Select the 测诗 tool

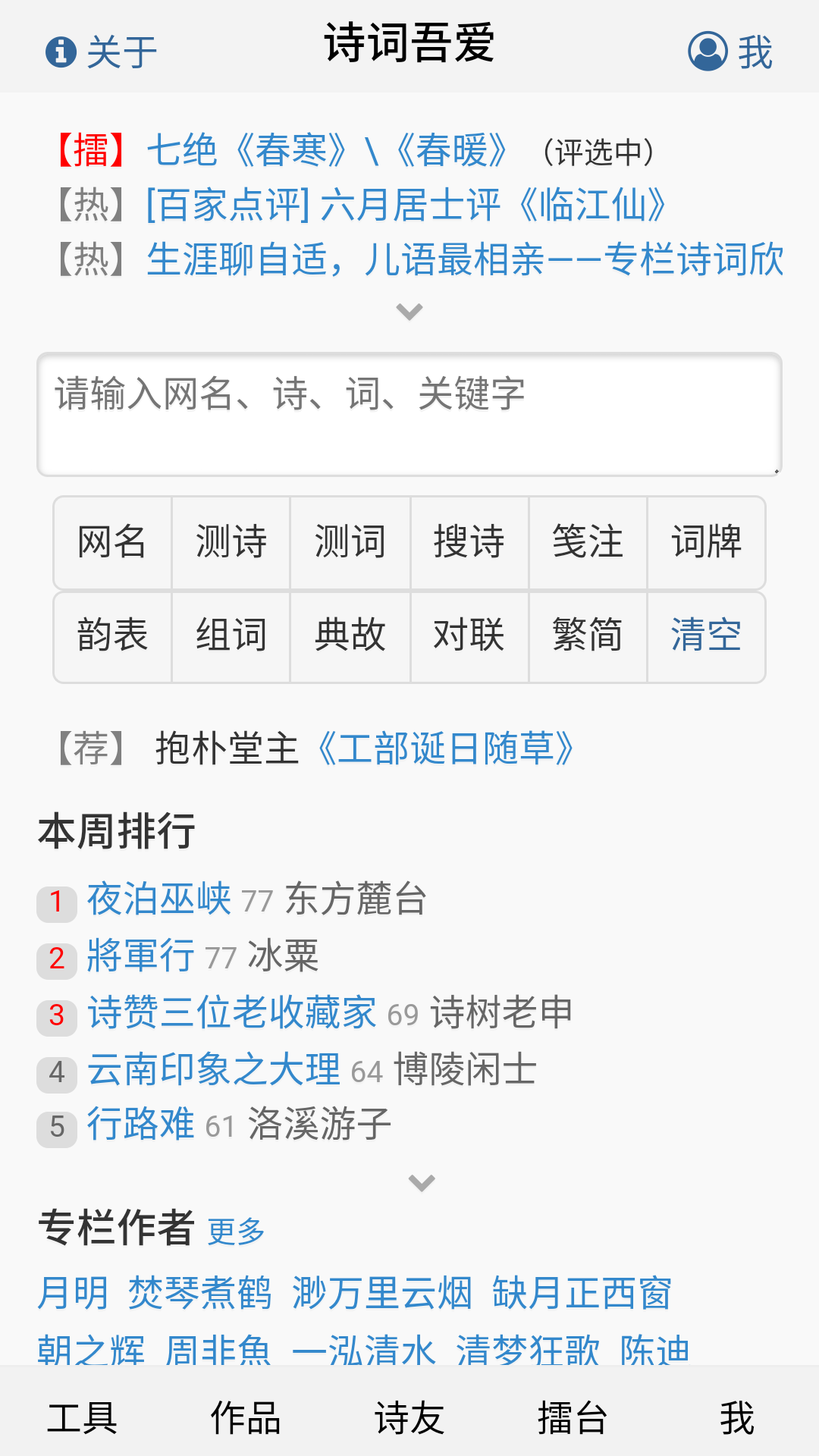pos(231,543)
